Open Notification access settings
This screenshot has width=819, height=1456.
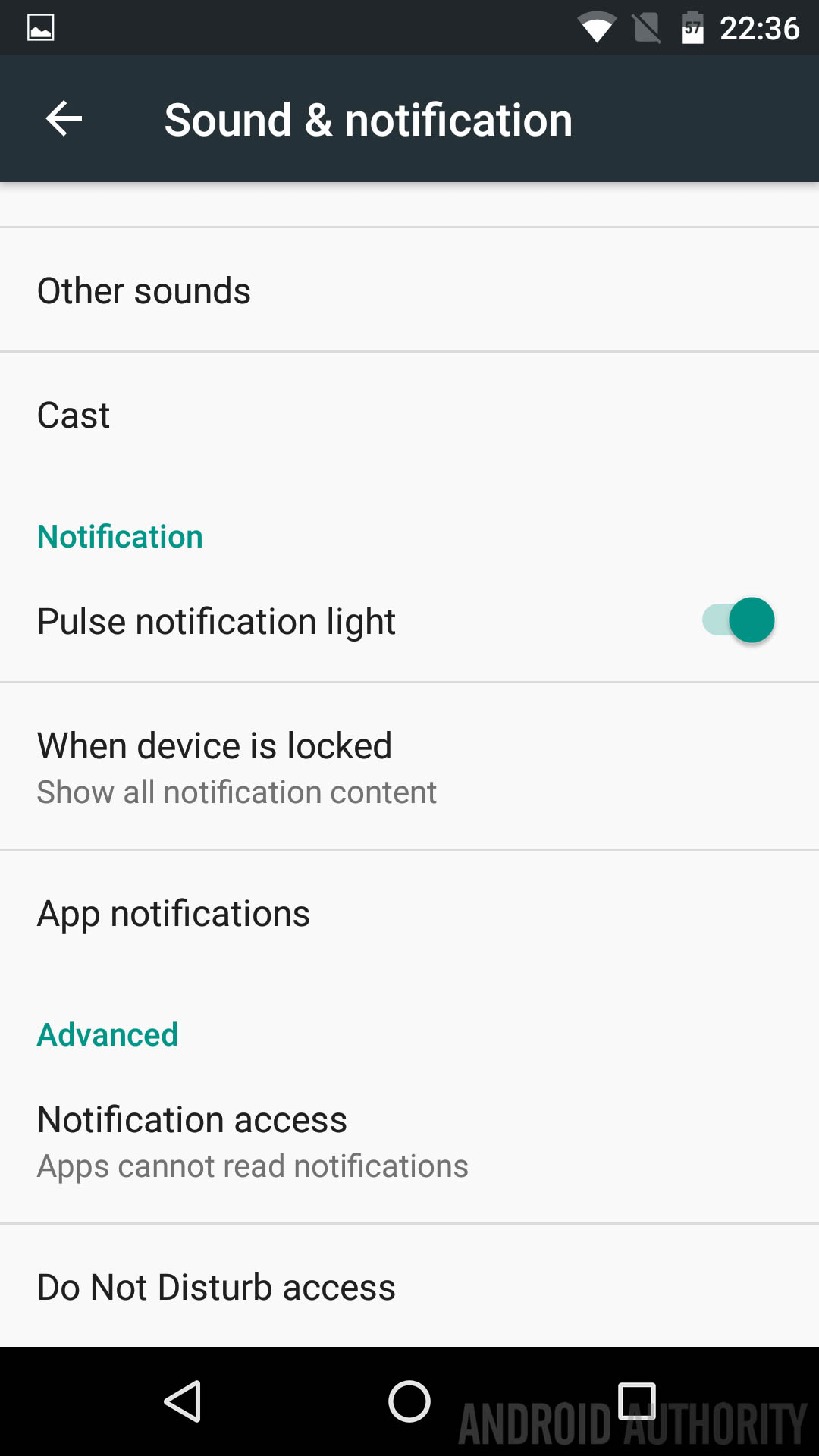click(409, 1141)
